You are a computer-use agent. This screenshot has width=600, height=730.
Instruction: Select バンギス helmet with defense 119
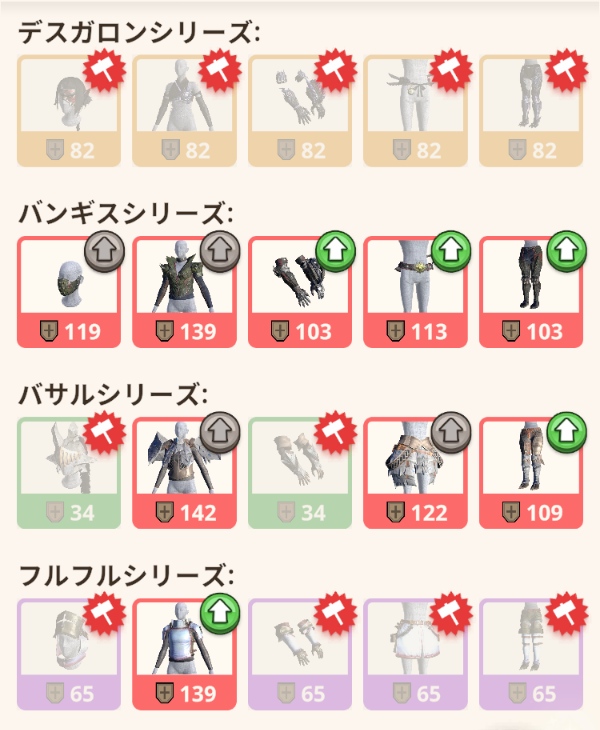coord(68,292)
